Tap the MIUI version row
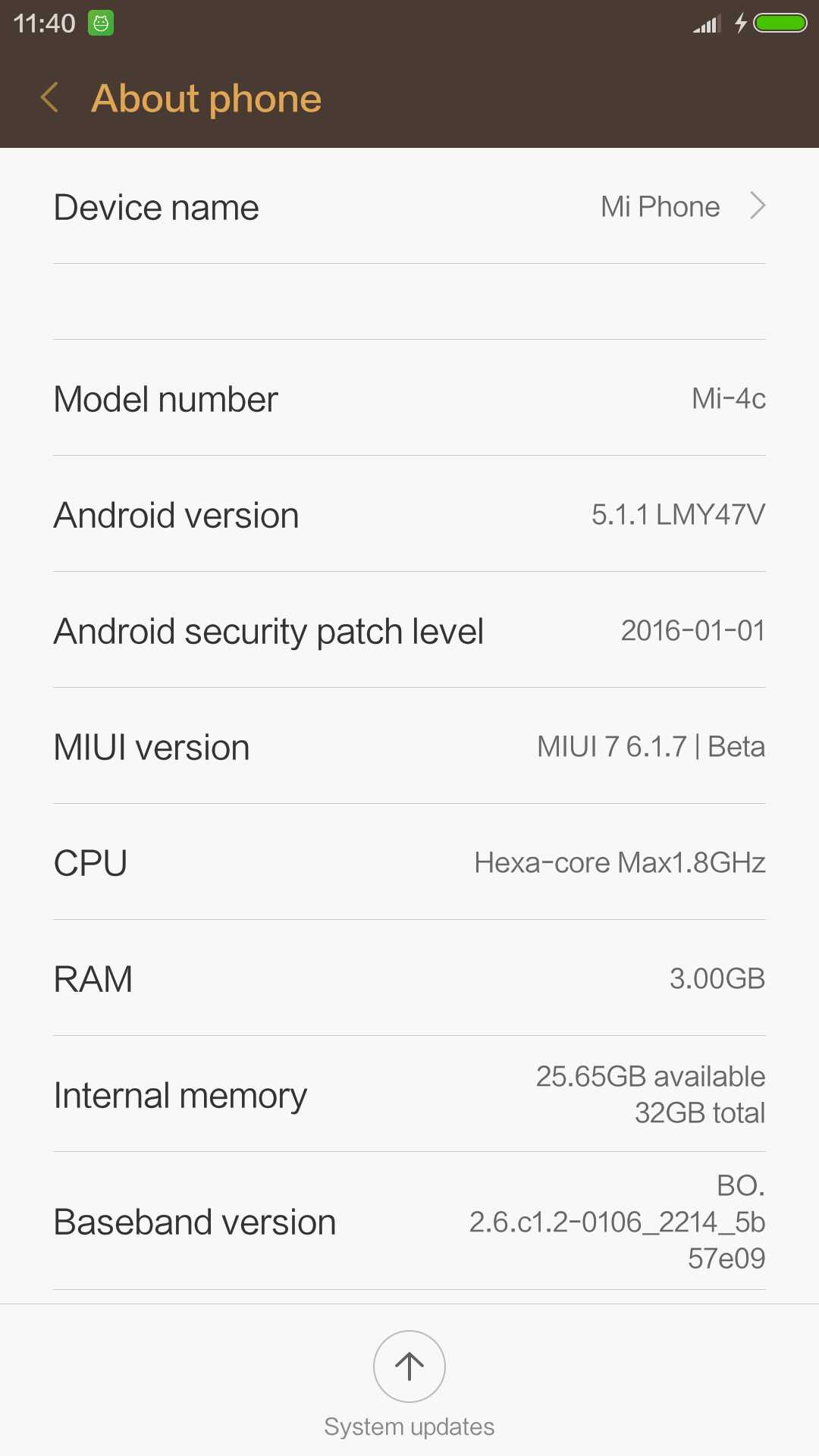The image size is (819, 1456). coord(409,747)
